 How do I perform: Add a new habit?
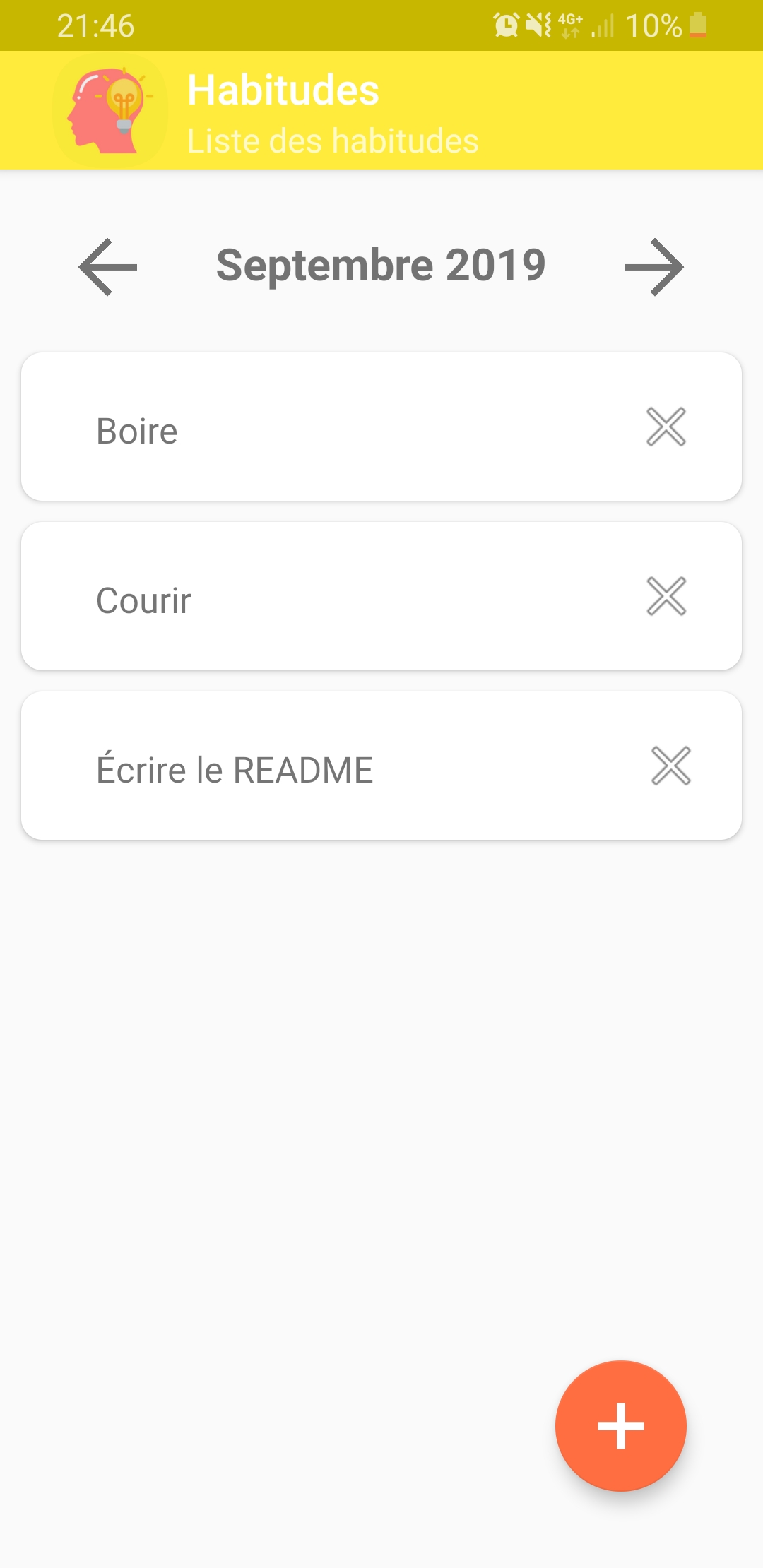point(620,1425)
